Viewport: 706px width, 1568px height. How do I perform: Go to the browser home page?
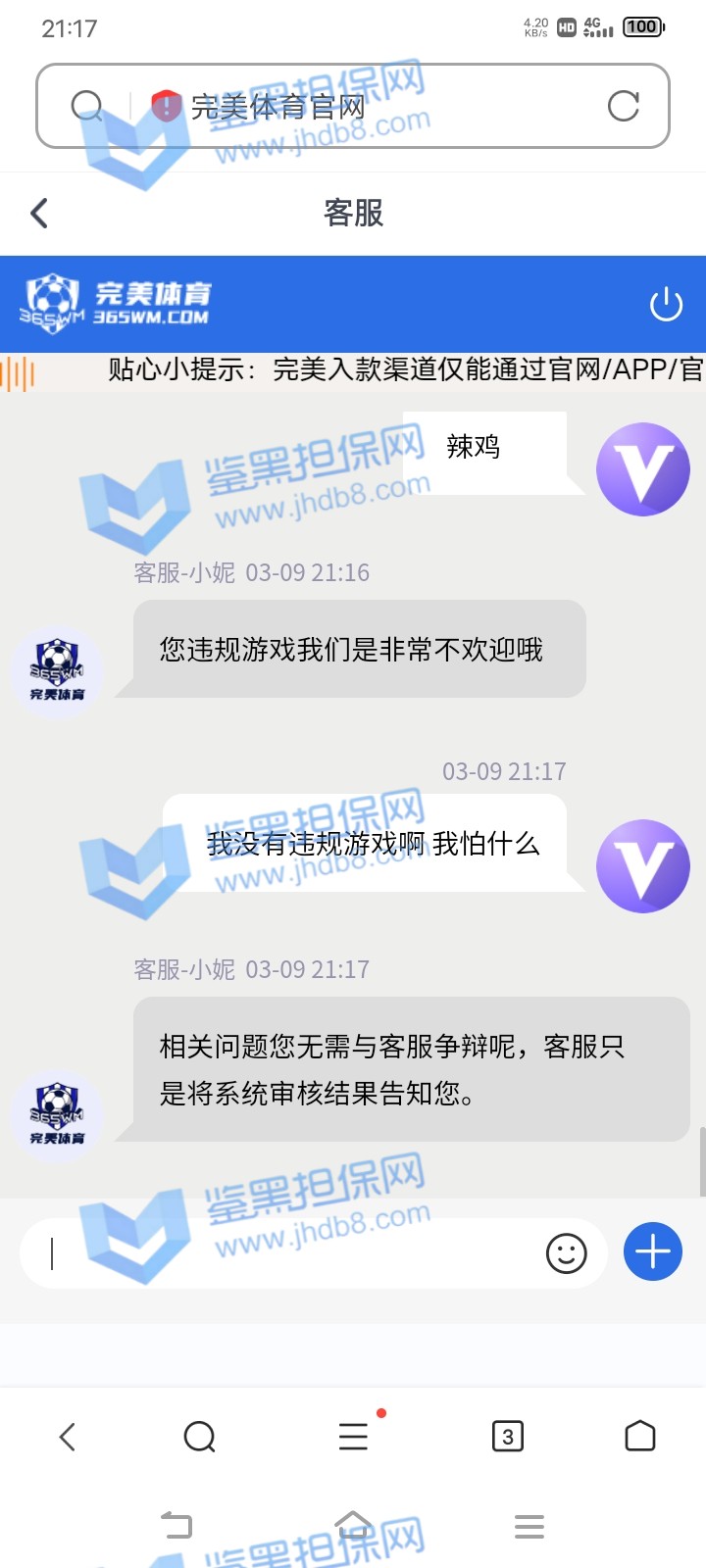pyautogui.click(x=639, y=1437)
